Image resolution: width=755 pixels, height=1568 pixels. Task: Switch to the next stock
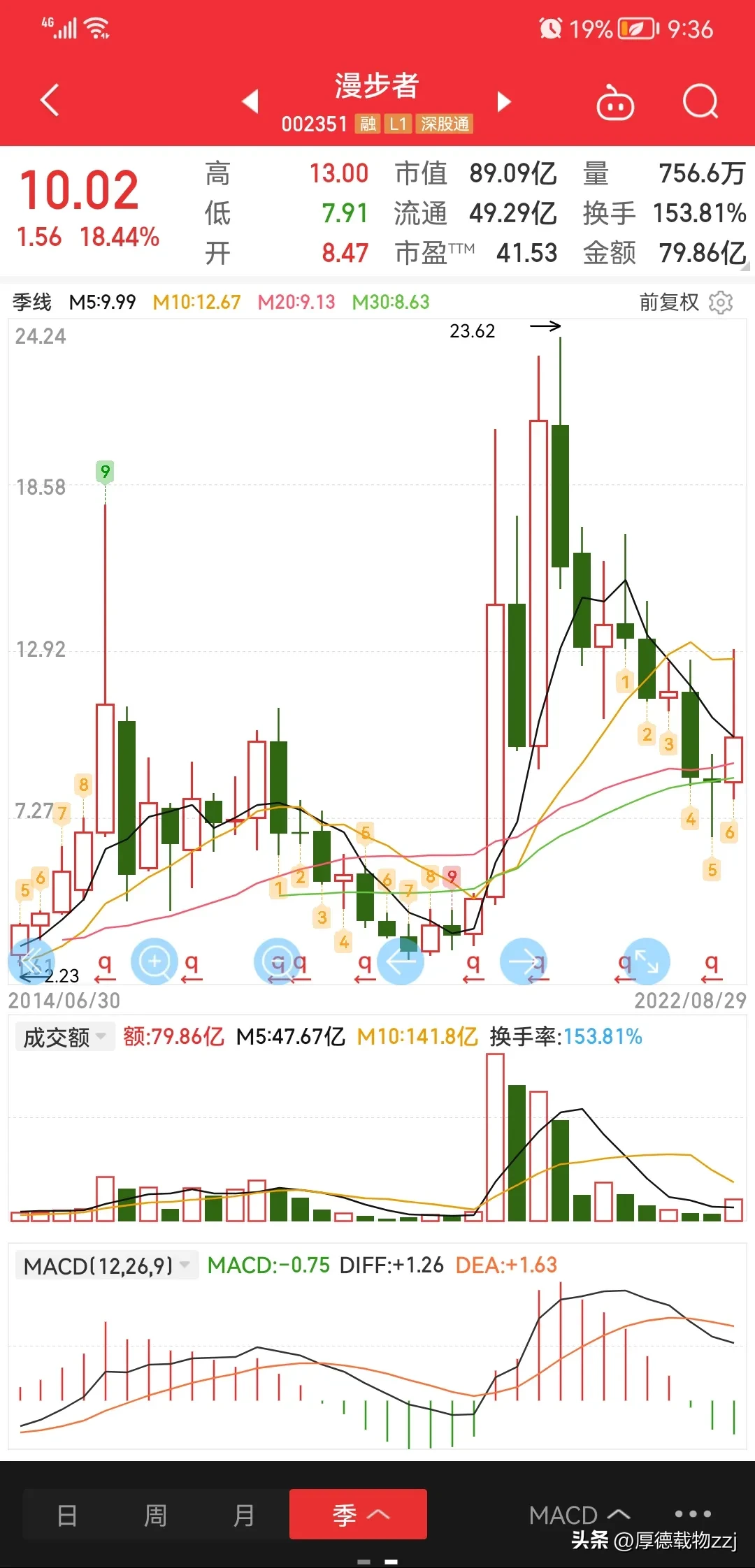pos(504,101)
